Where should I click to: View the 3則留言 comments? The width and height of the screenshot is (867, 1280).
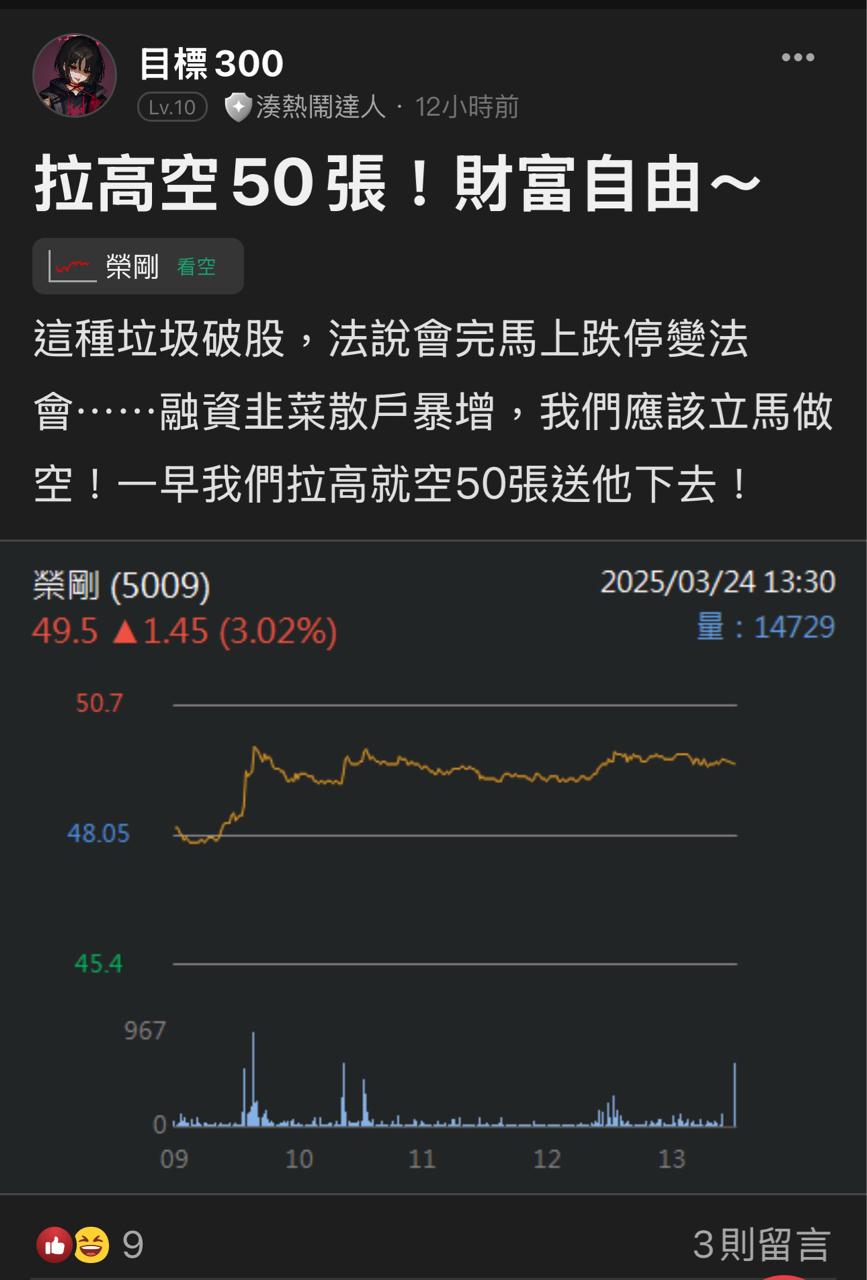761,1245
